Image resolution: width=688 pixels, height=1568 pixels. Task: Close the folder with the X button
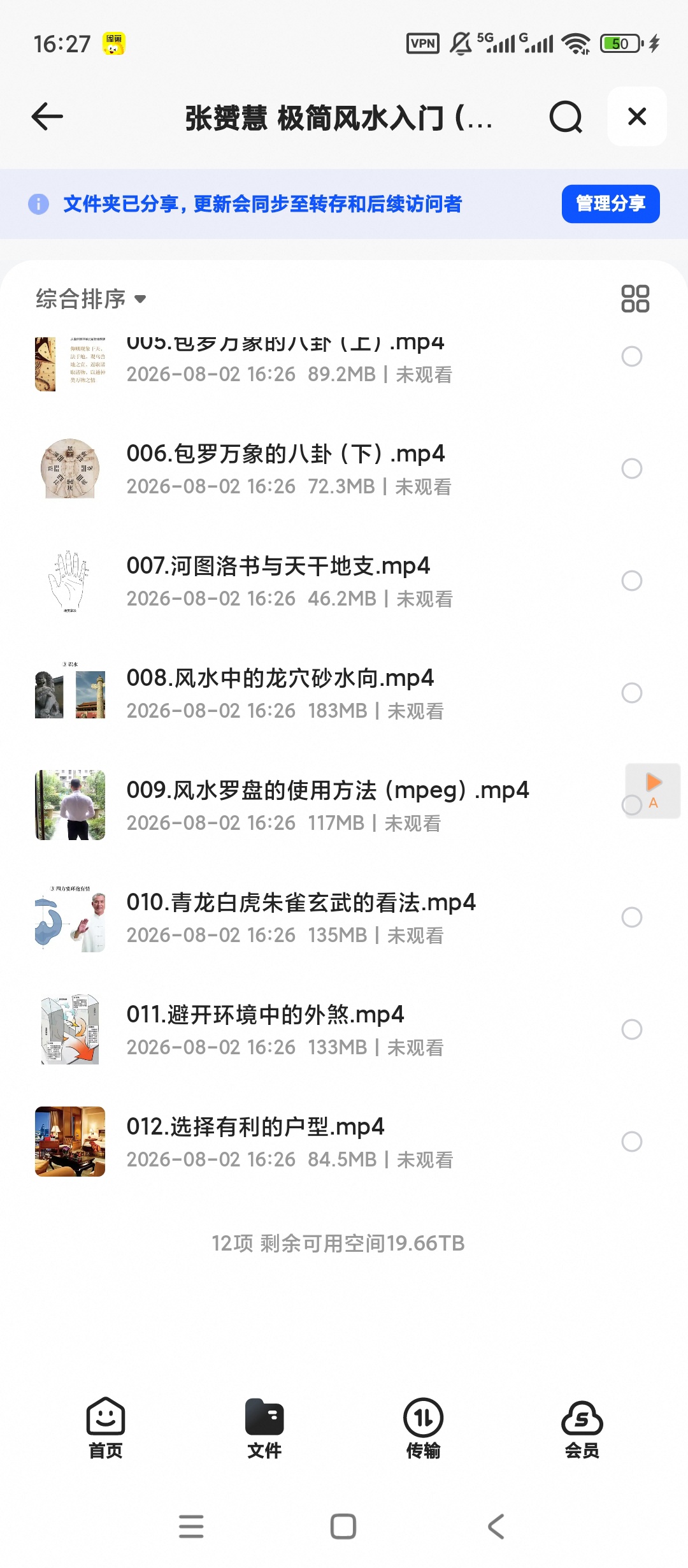pos(637,117)
